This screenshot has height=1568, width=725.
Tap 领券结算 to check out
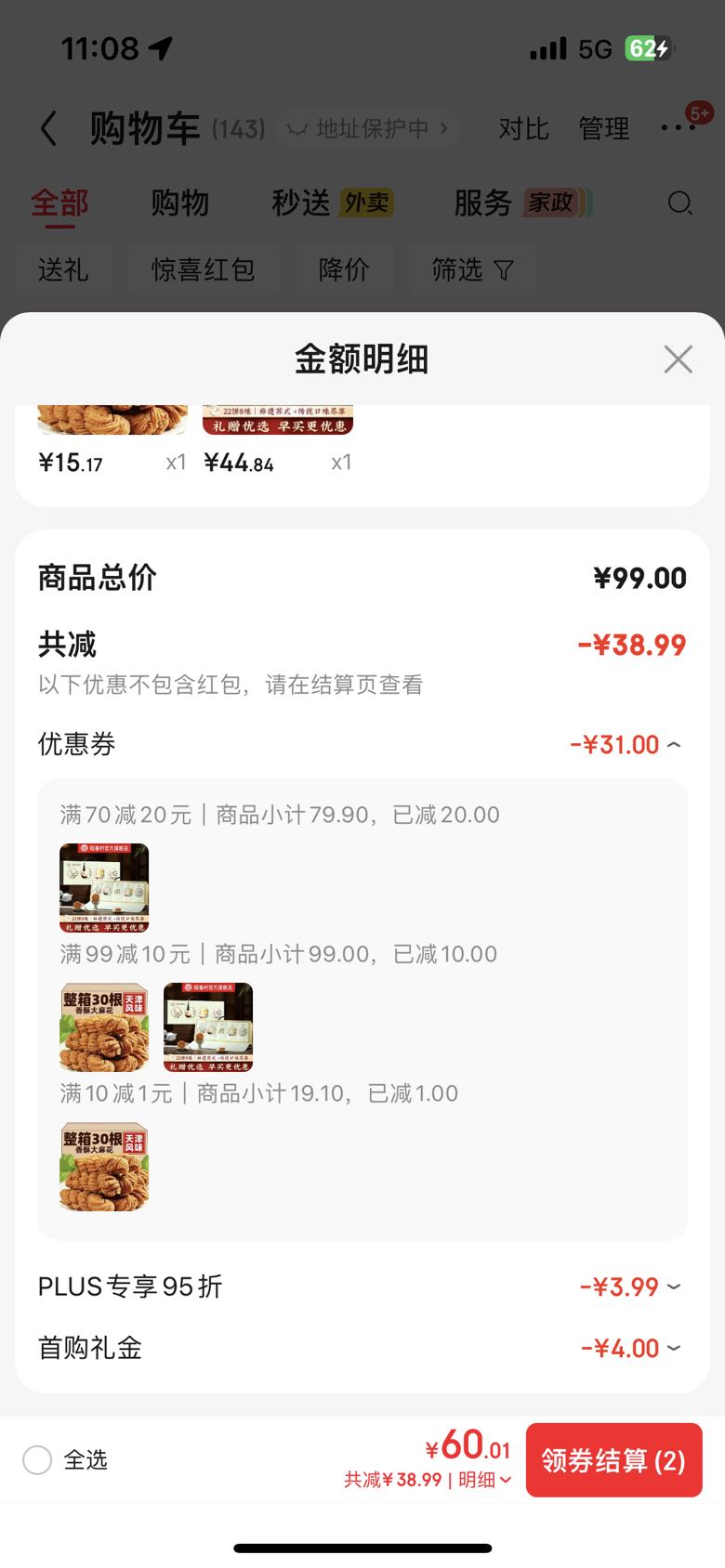[613, 1460]
